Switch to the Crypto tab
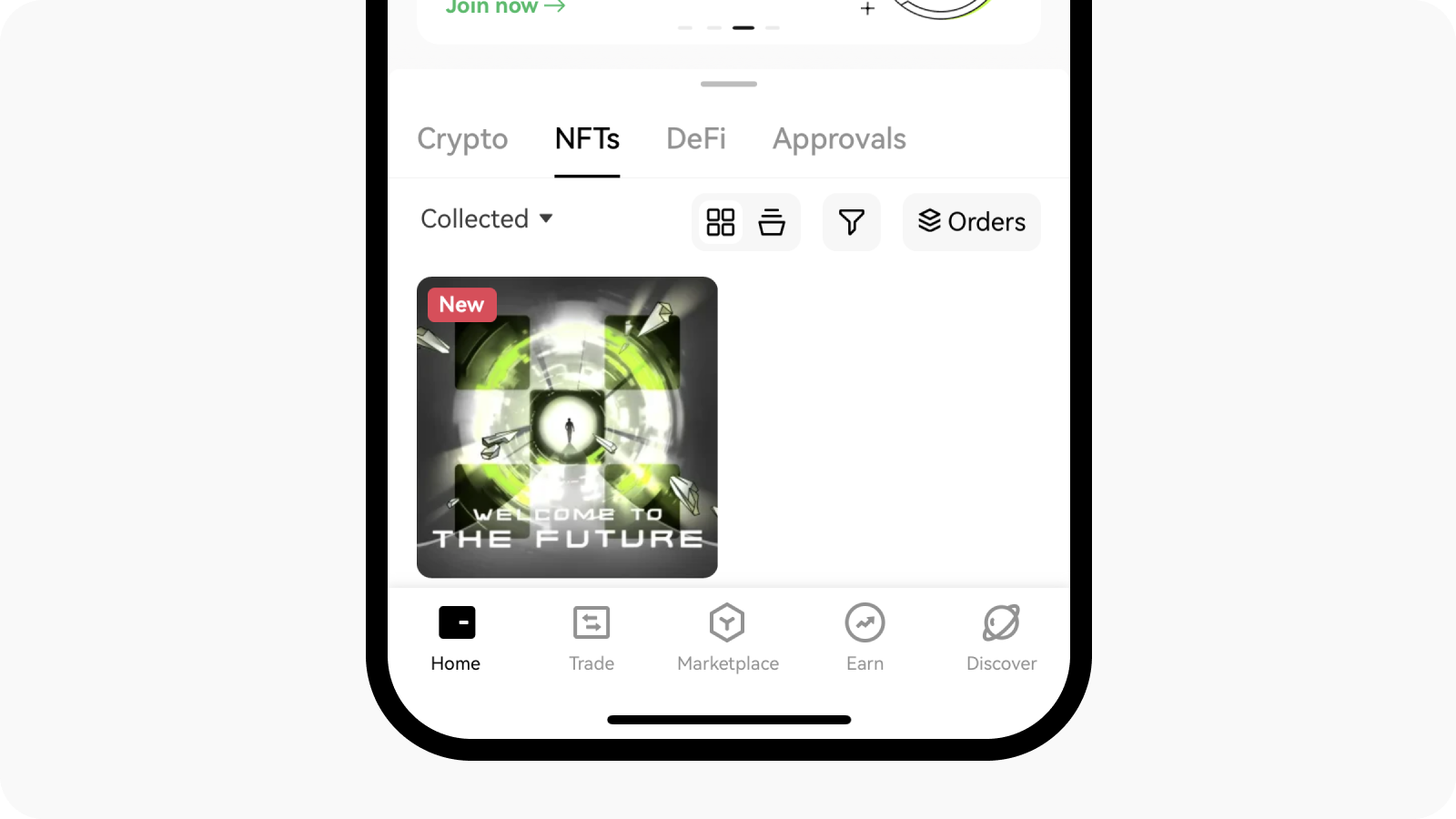The image size is (1456, 819). (x=462, y=139)
